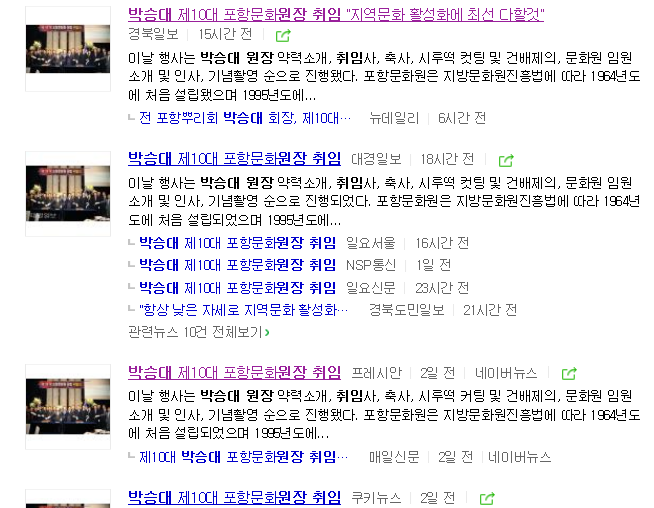The width and height of the screenshot is (654, 508).
Task: Share the 경북일보 article
Action: click(x=283, y=35)
